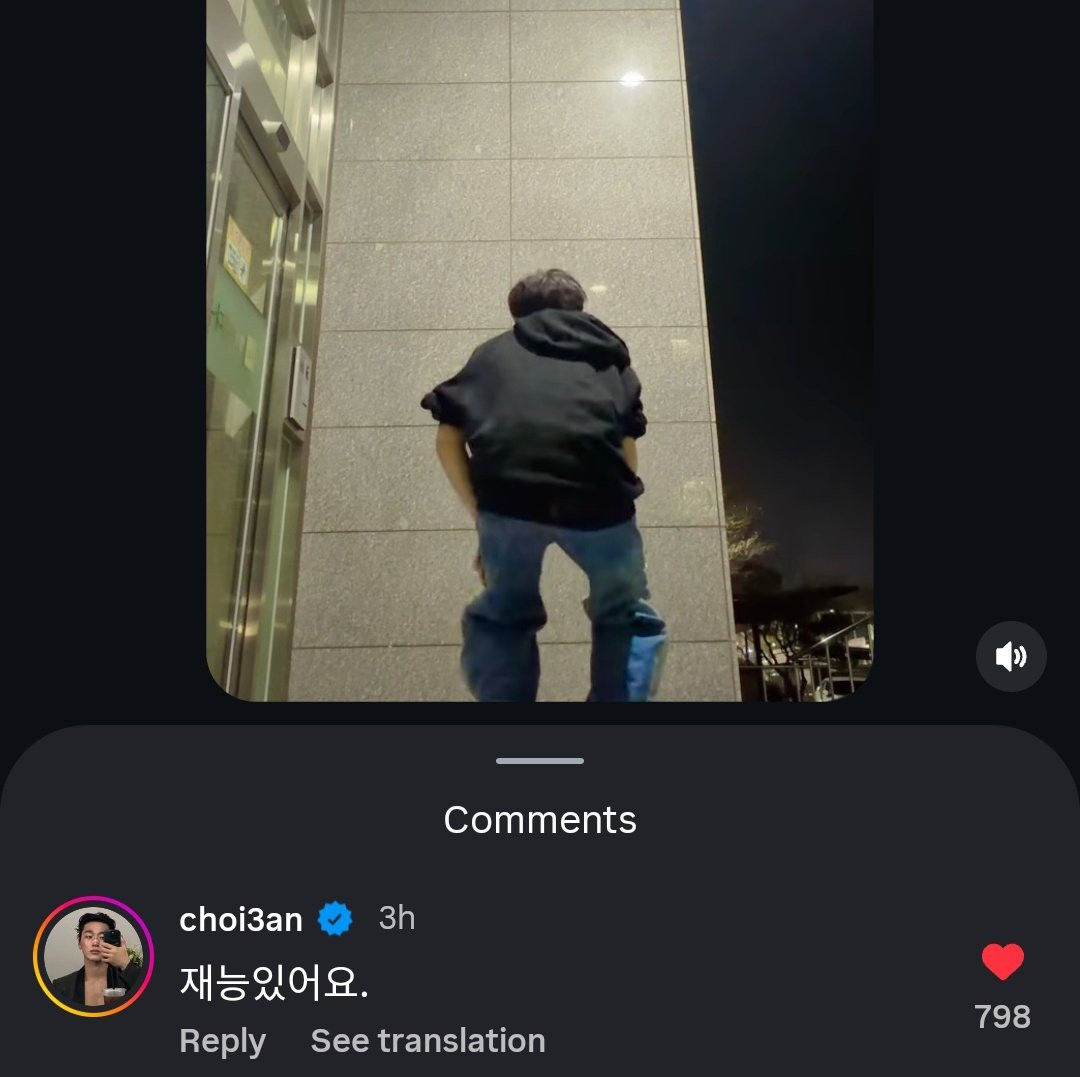Image resolution: width=1080 pixels, height=1077 pixels.
Task: Tap the comments sheet drag handle
Action: point(540,761)
